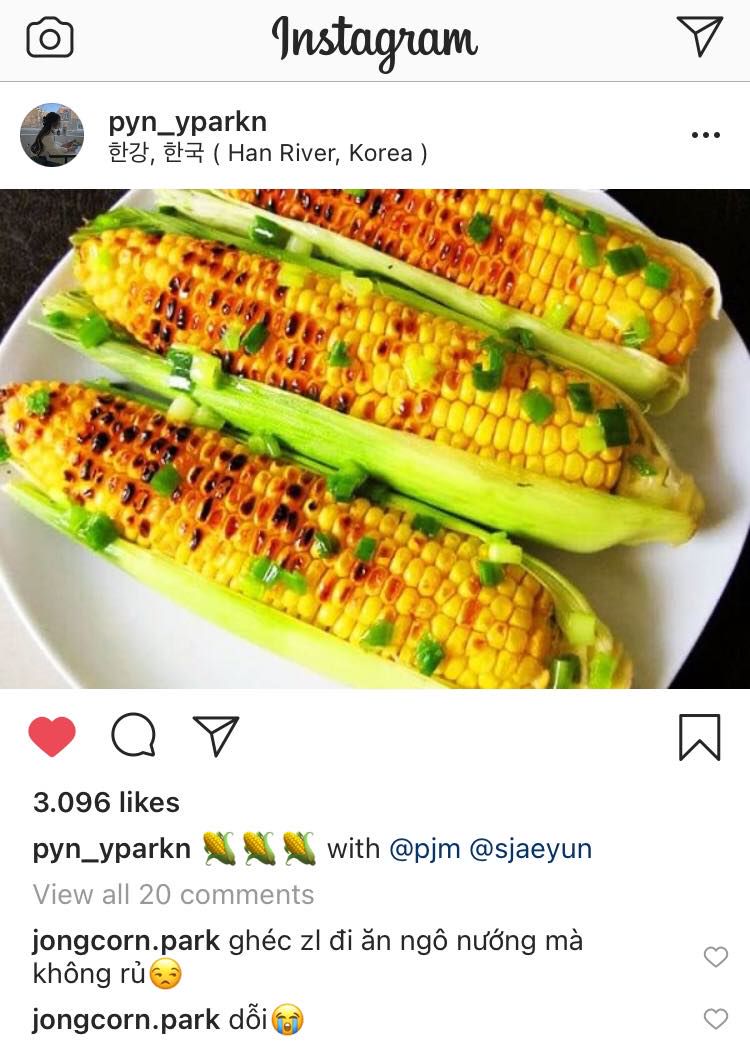
Task: Open the camera icon in header
Action: tap(50, 38)
